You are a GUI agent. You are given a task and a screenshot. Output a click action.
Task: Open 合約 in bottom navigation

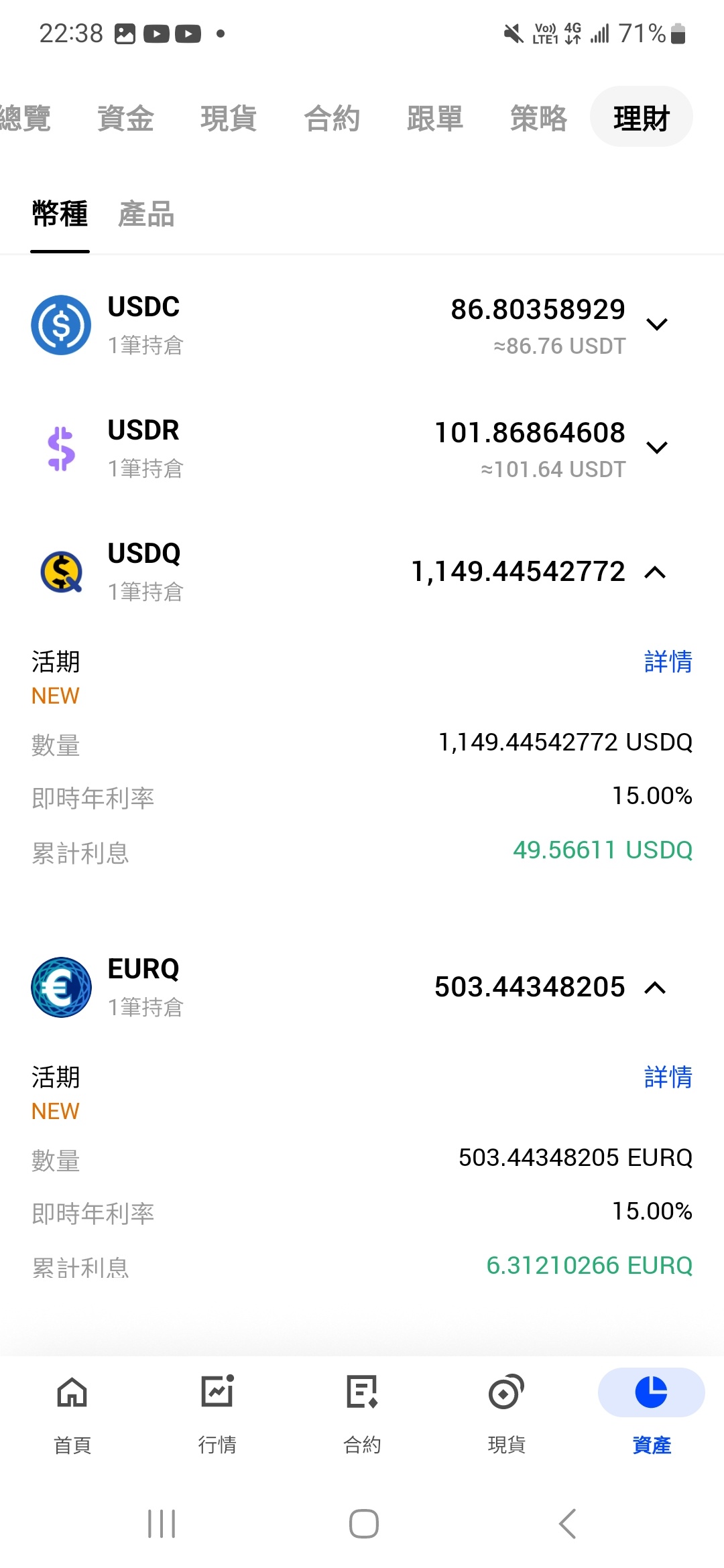362,1414
